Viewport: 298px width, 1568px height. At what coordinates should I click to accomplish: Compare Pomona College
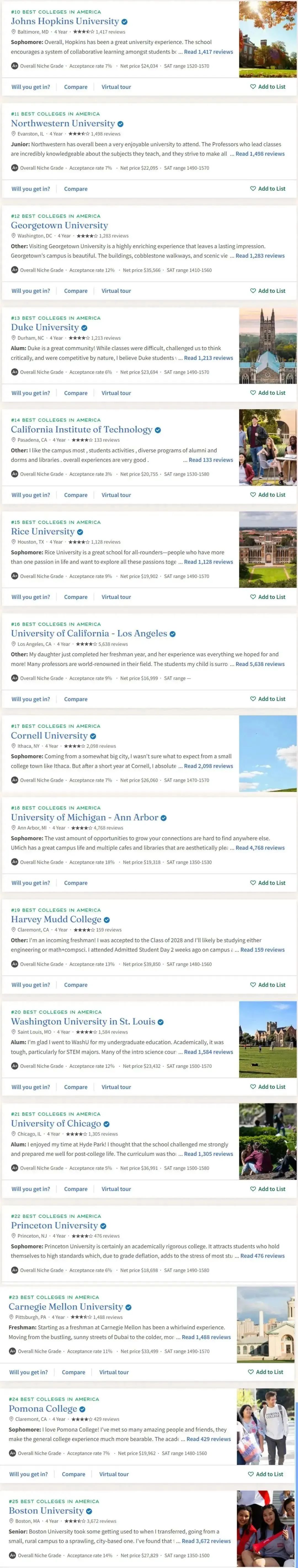(x=73, y=1474)
